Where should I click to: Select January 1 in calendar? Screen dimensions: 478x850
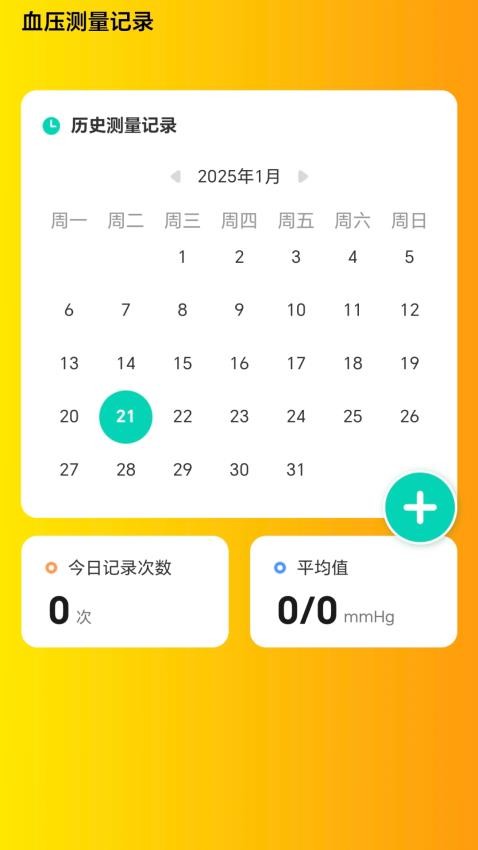(x=182, y=257)
